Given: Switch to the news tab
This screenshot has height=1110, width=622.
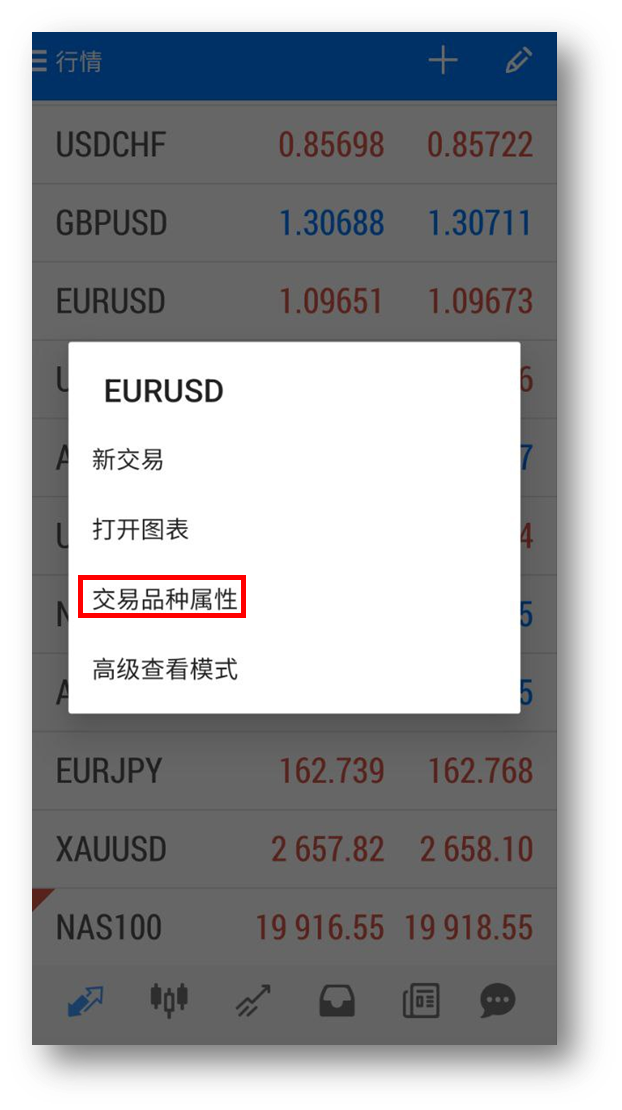Looking at the screenshot, I should [421, 1001].
